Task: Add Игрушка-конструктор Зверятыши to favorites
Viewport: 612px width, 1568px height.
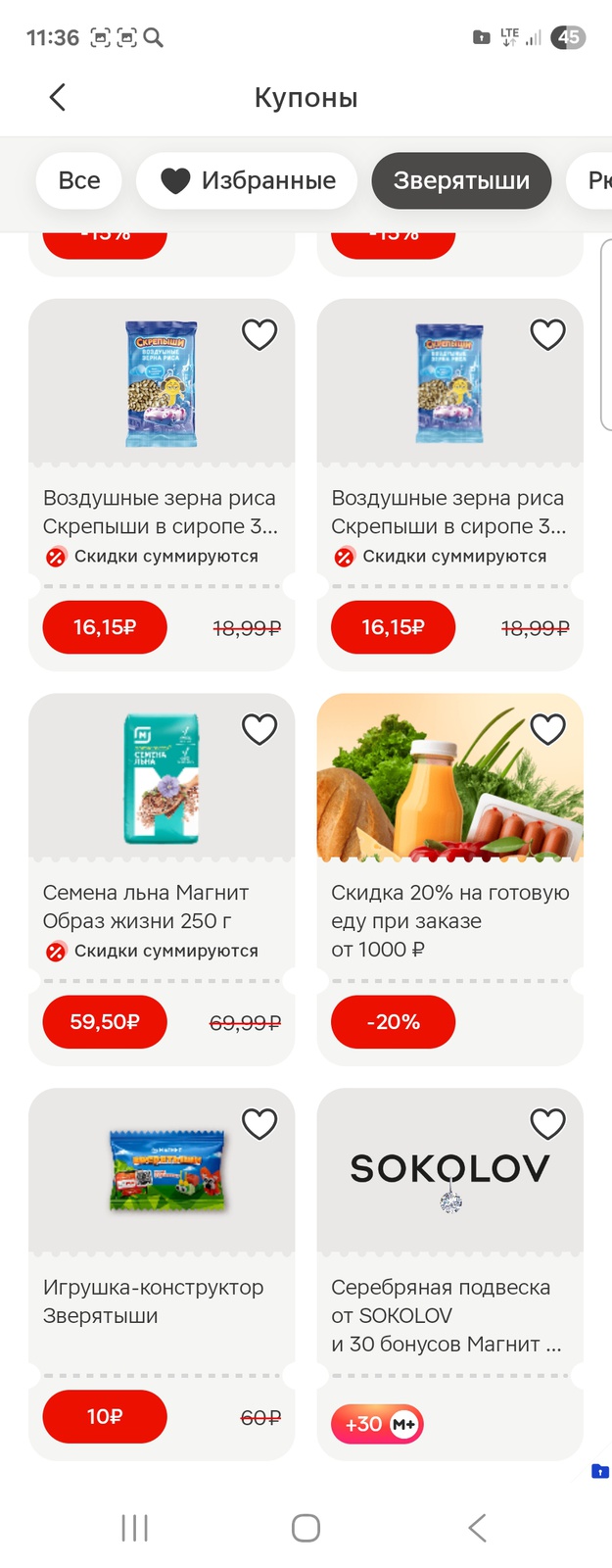Action: (259, 1124)
